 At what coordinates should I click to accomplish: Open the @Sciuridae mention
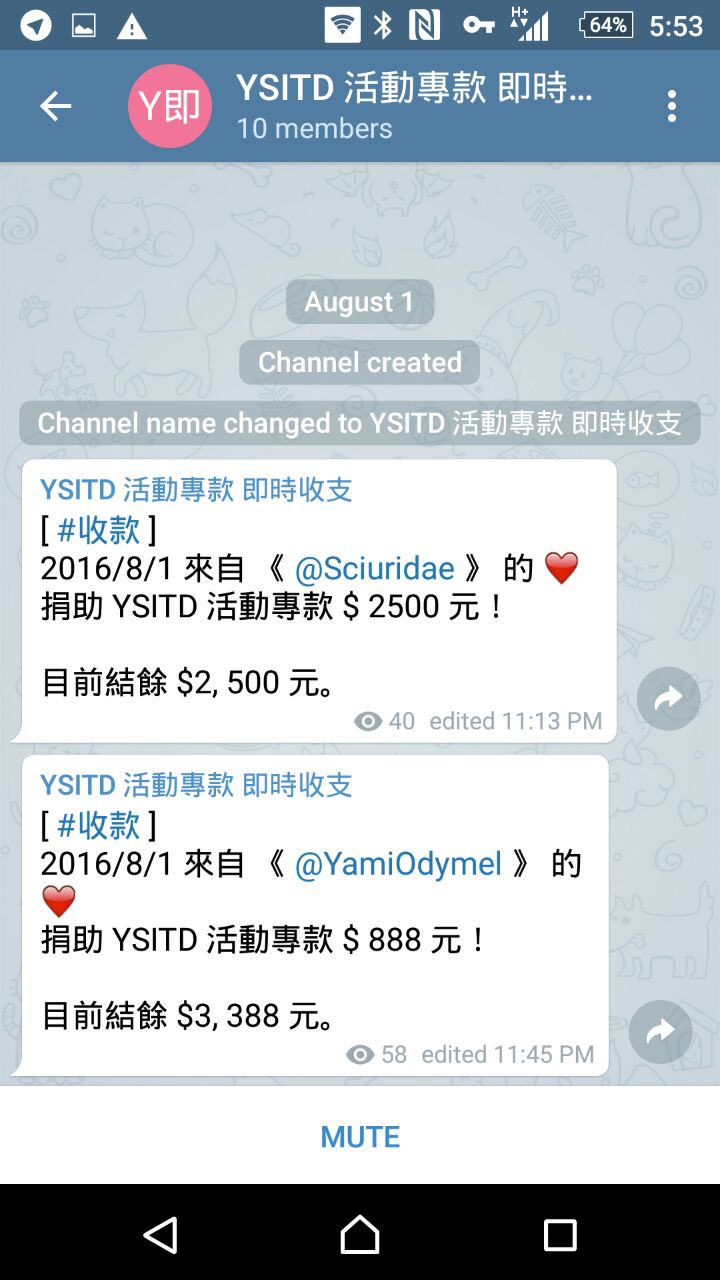click(374, 569)
